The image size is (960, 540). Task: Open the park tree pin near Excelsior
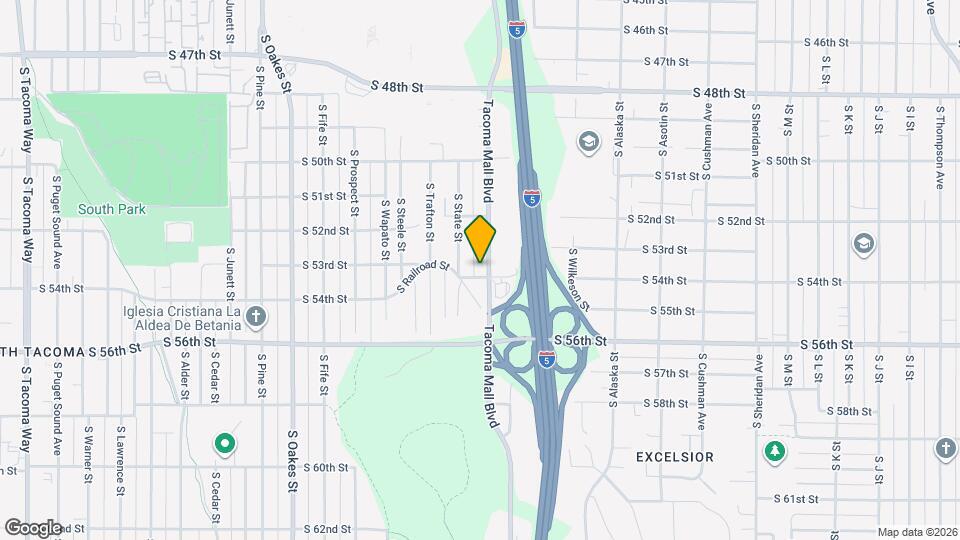(774, 452)
